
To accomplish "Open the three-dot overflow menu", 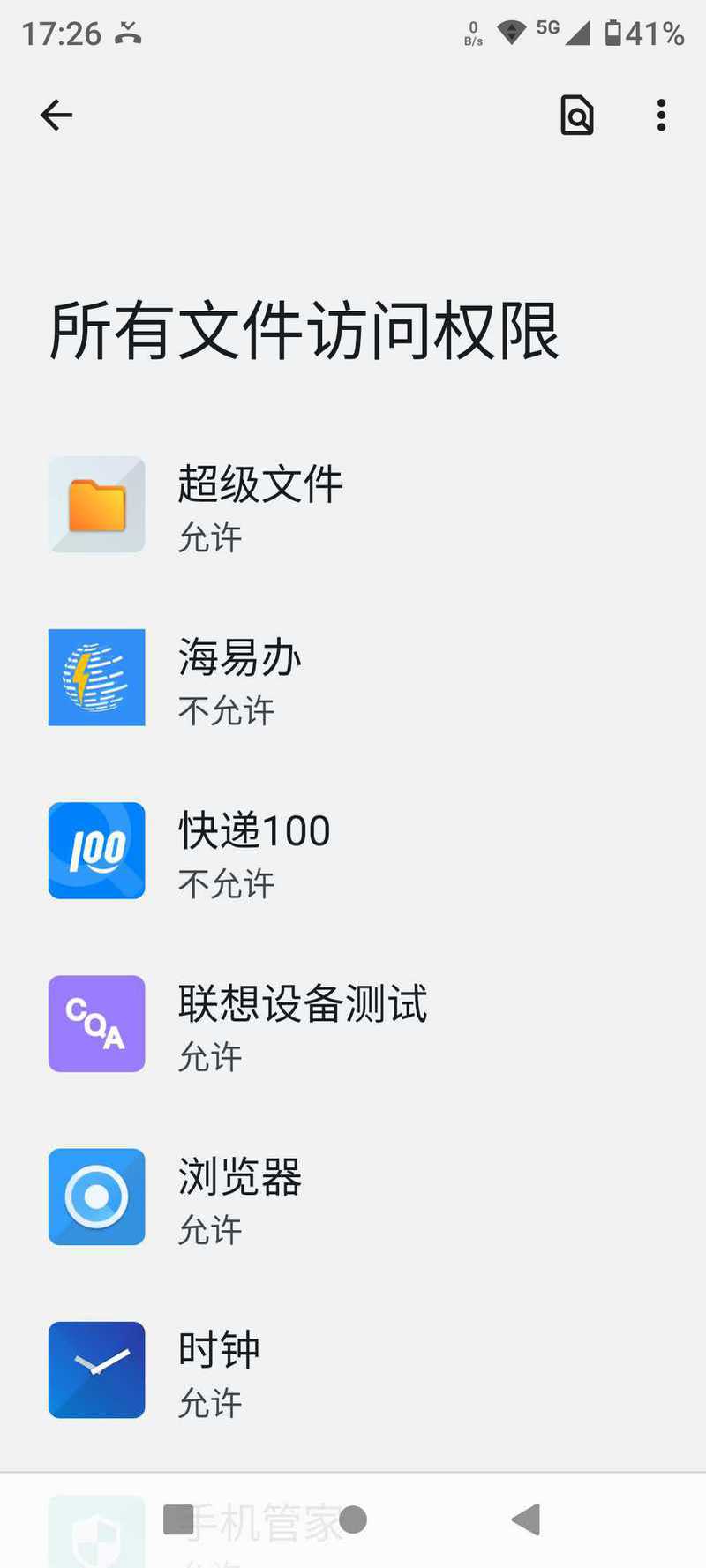I will [x=661, y=116].
